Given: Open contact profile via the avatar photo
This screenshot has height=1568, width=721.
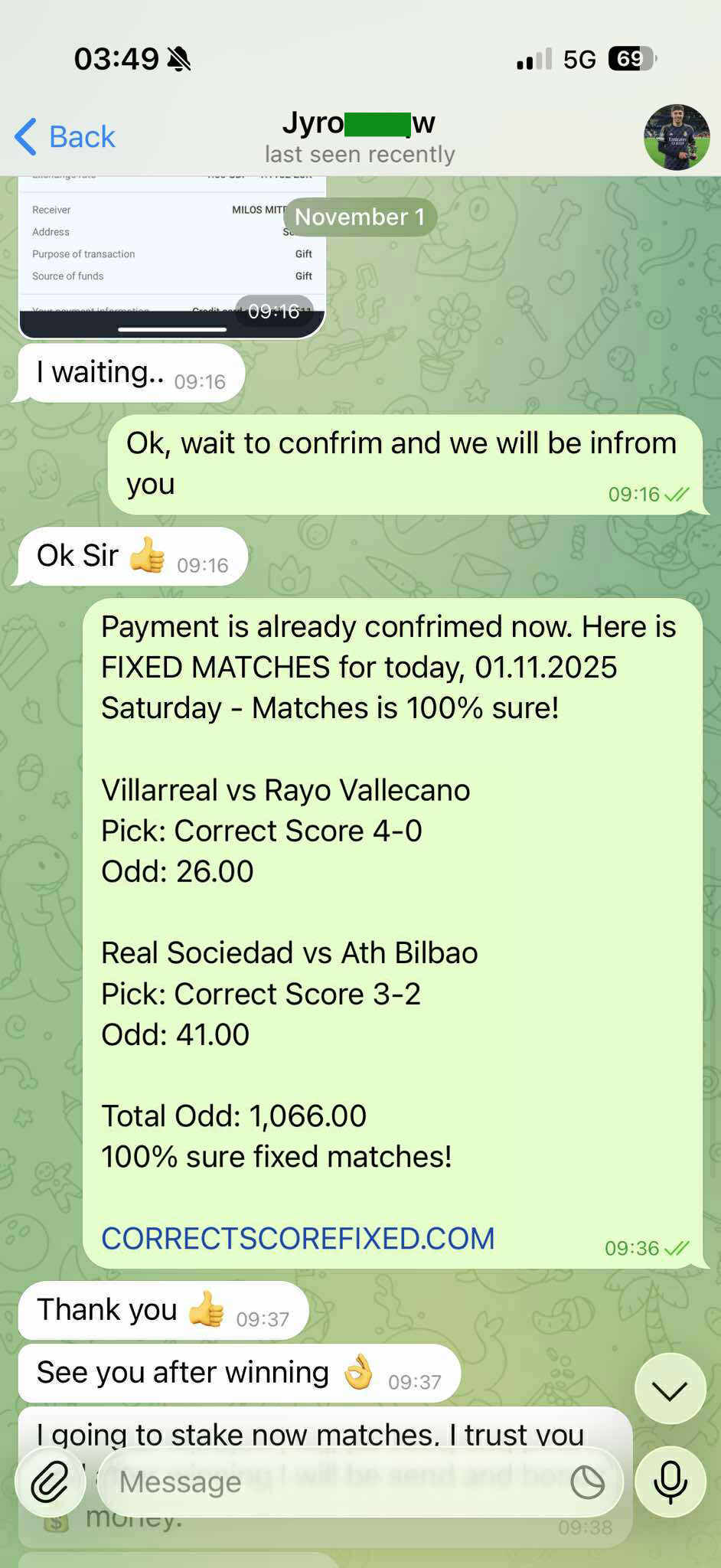Looking at the screenshot, I should (x=677, y=136).
